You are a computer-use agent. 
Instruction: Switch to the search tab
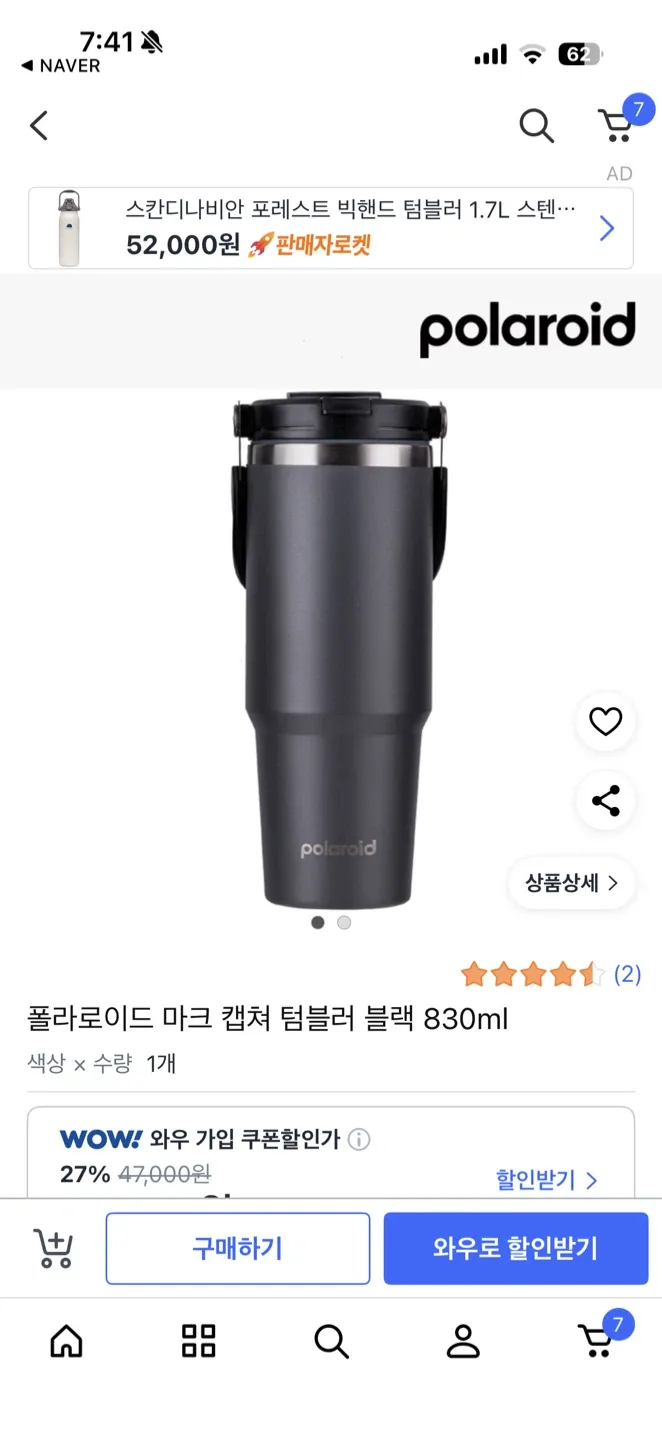[331, 1341]
